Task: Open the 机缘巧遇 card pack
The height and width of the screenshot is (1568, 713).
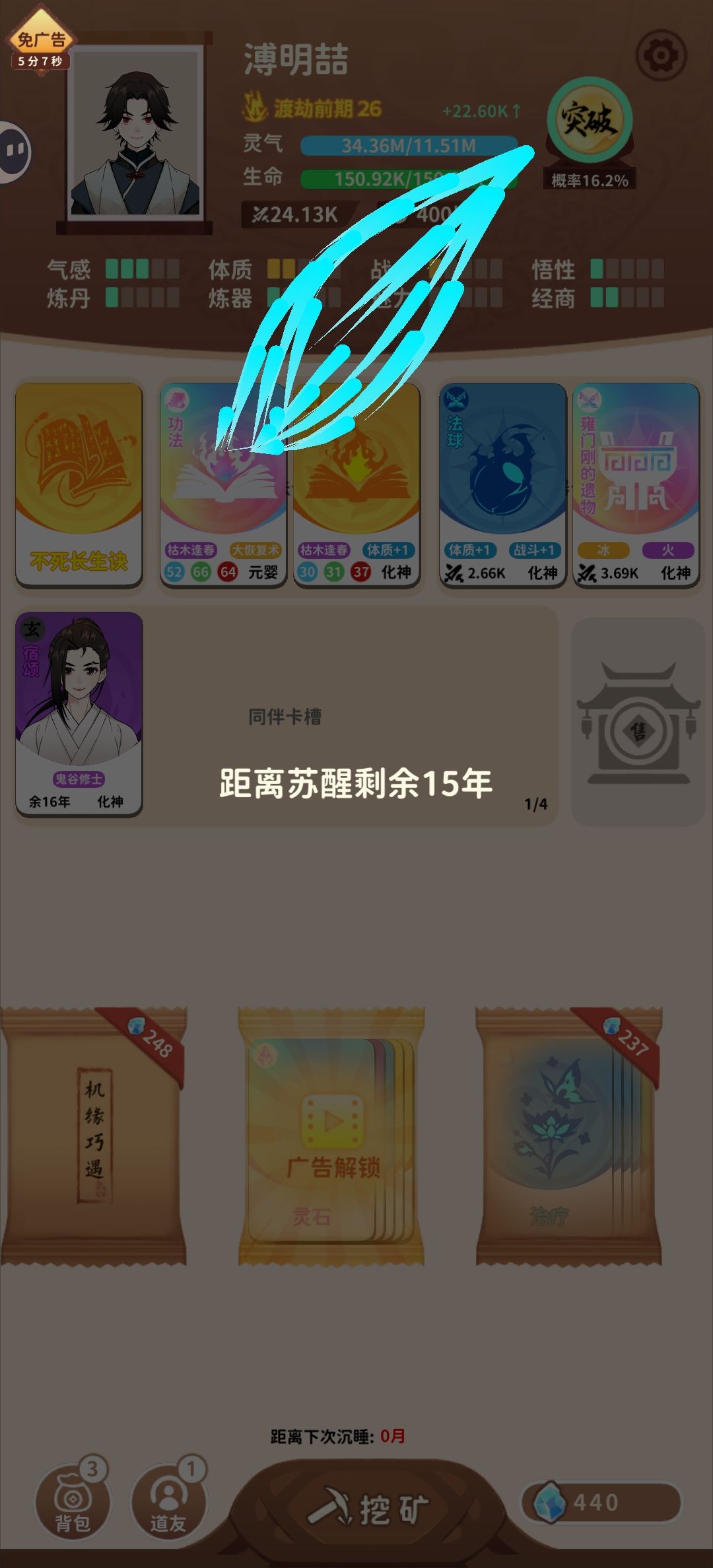Action: click(94, 1136)
